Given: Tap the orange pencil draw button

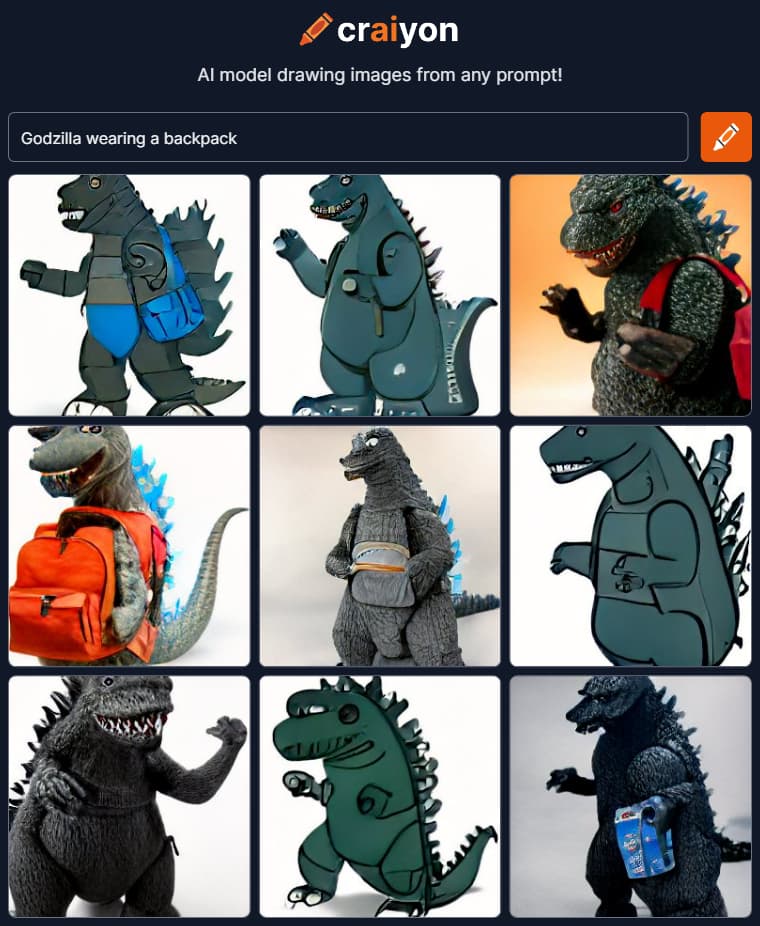Looking at the screenshot, I should point(726,137).
